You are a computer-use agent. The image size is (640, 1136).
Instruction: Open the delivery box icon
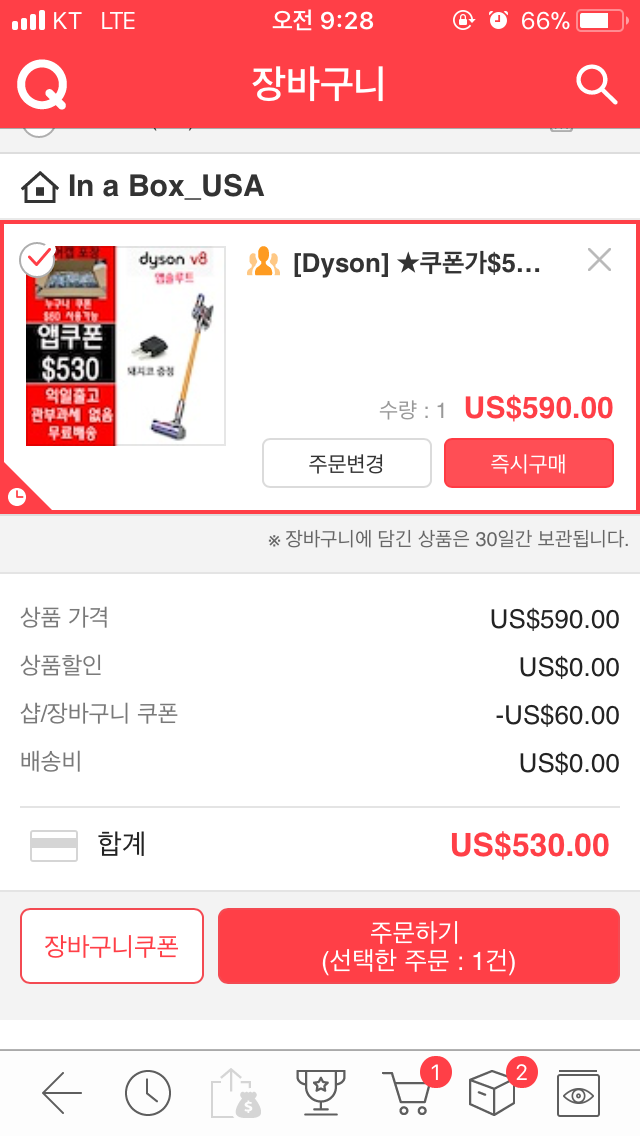point(492,1093)
